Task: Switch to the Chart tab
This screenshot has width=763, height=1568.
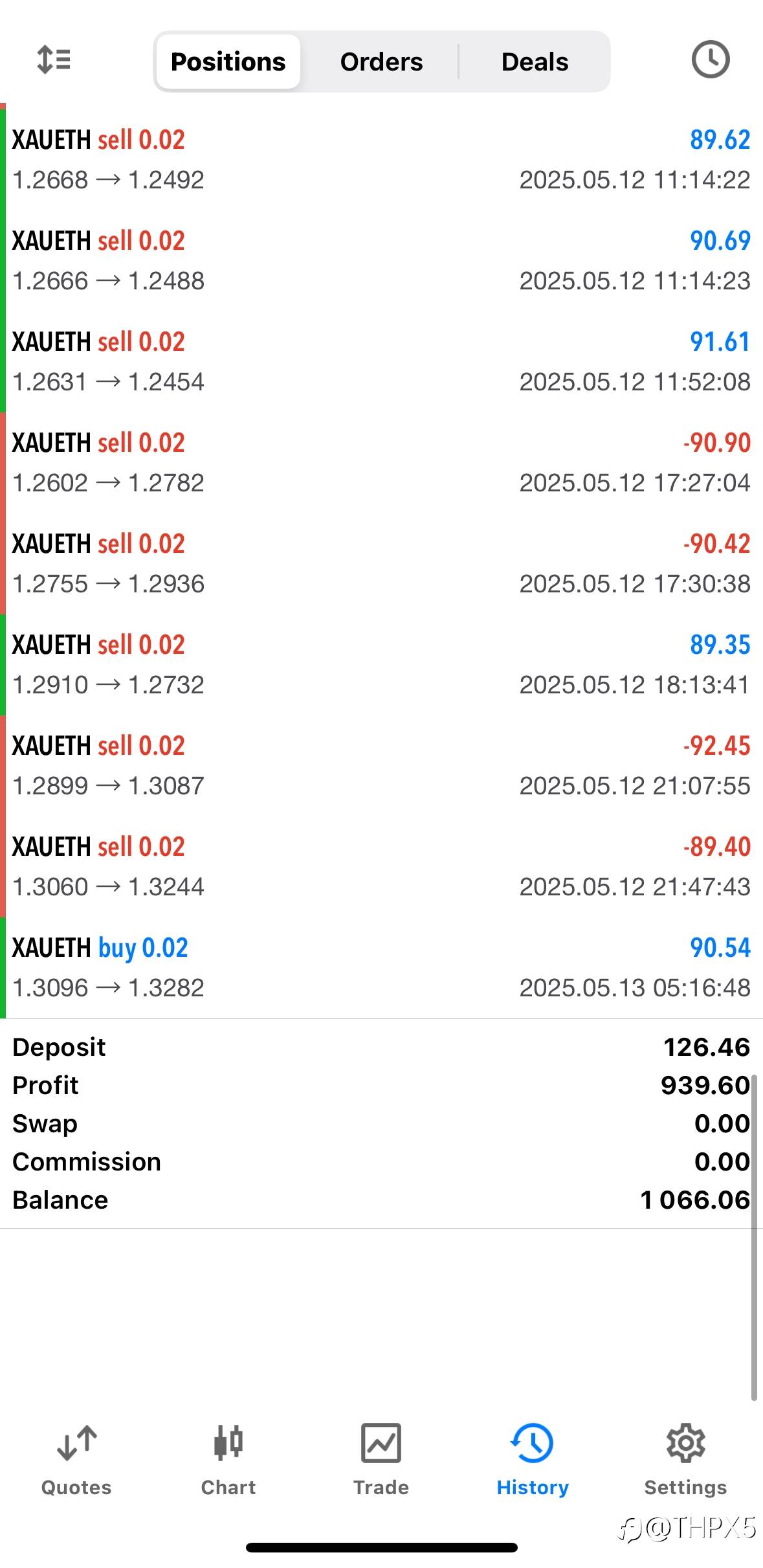Action: tap(228, 1460)
